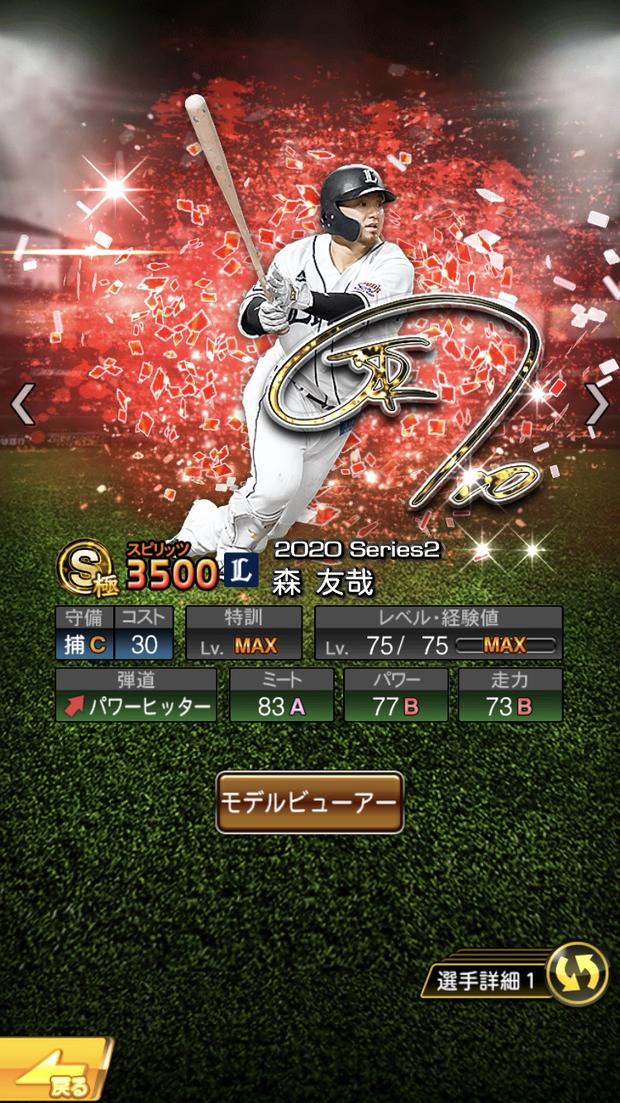Go to the previous player card

point(22,404)
